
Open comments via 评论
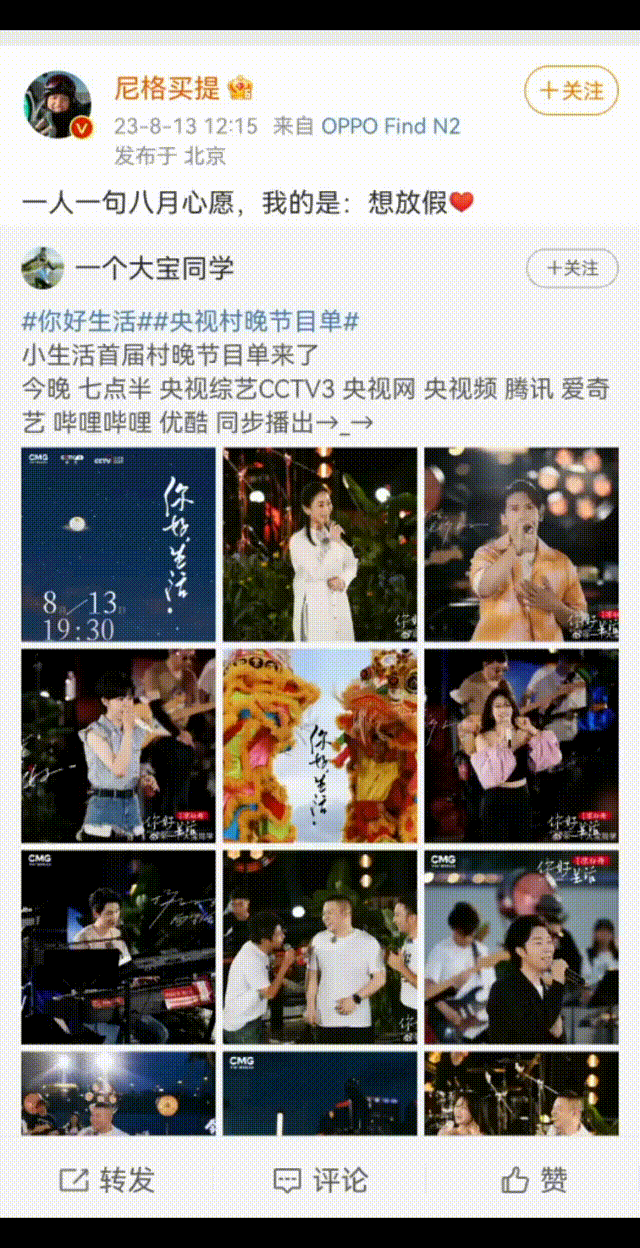coord(320,1180)
